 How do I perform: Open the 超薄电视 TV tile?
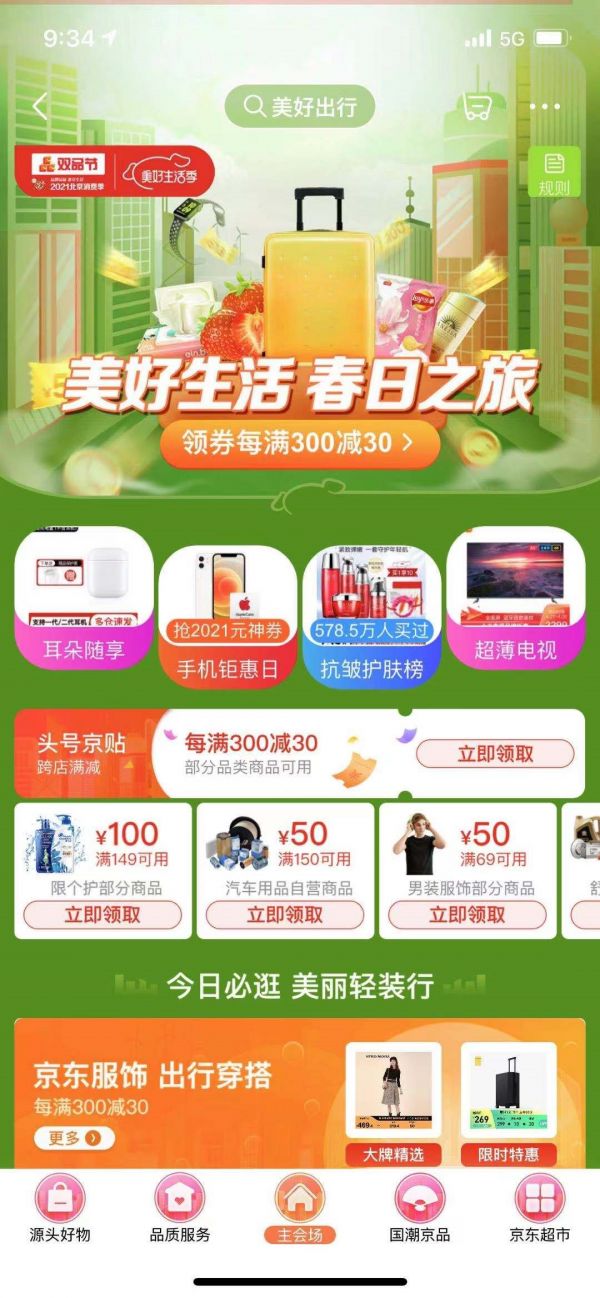[516, 598]
